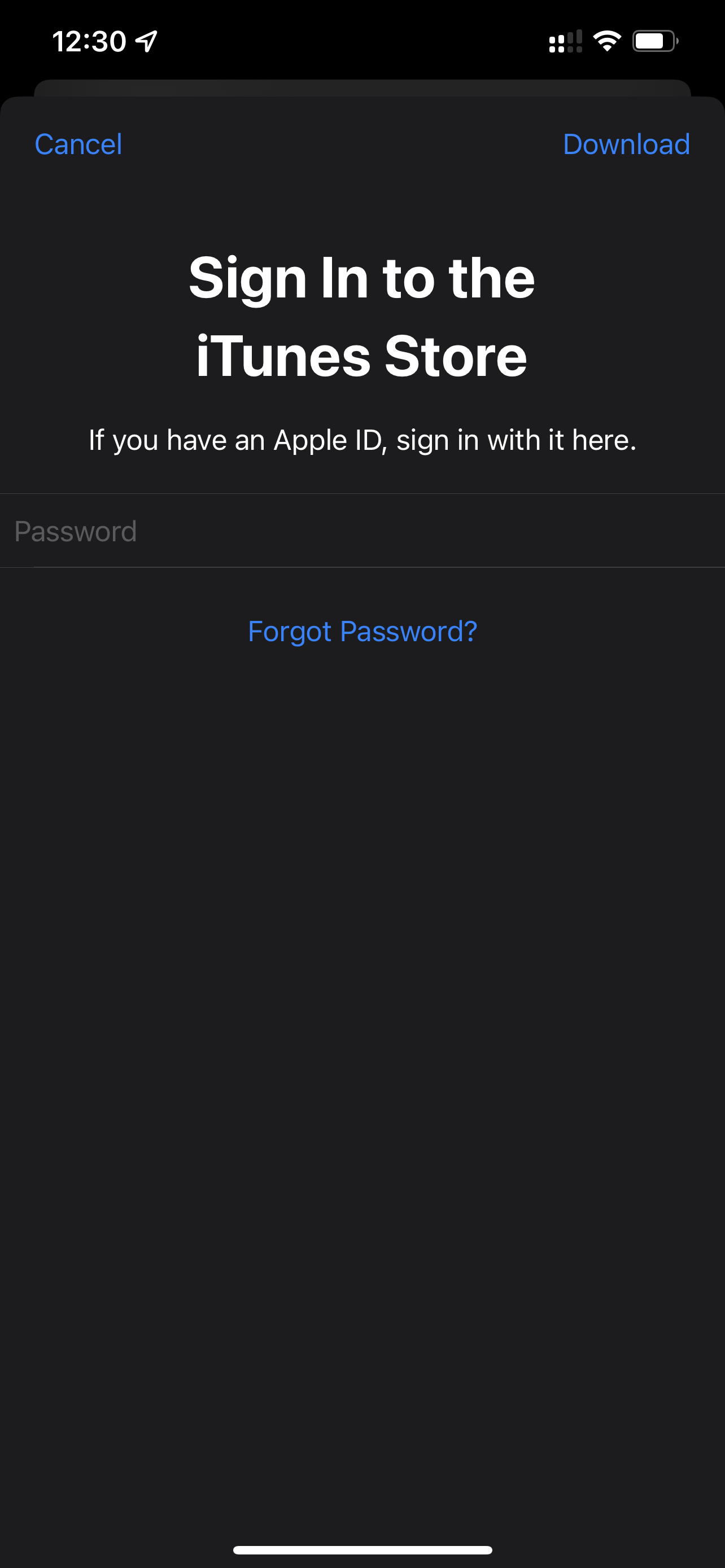The height and width of the screenshot is (1568, 725).
Task: Focus the Password field
Action: pyautogui.click(x=362, y=531)
